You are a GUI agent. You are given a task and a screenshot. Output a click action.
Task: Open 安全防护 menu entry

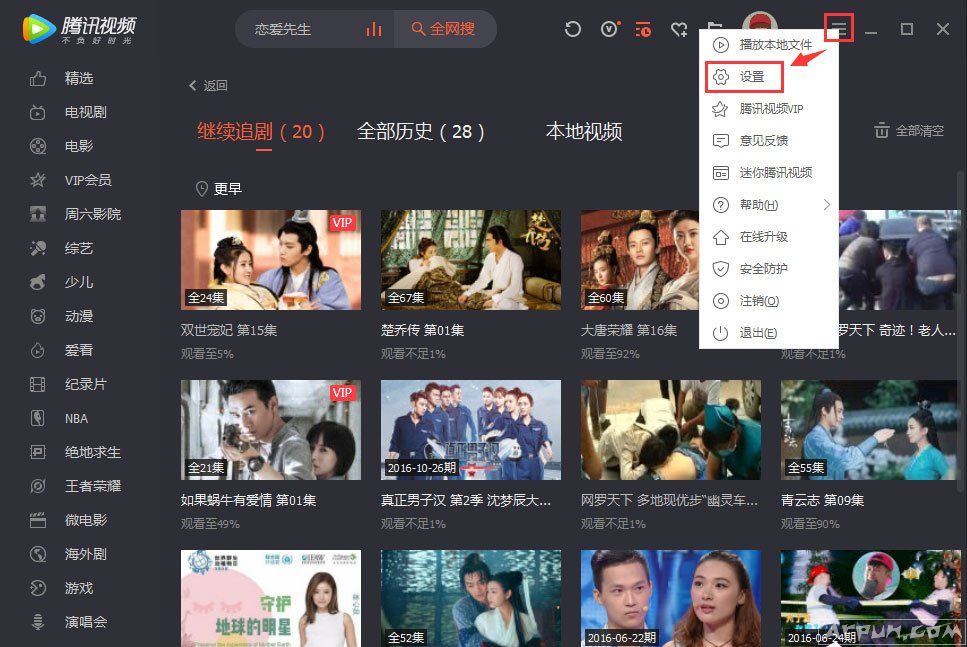tap(763, 269)
